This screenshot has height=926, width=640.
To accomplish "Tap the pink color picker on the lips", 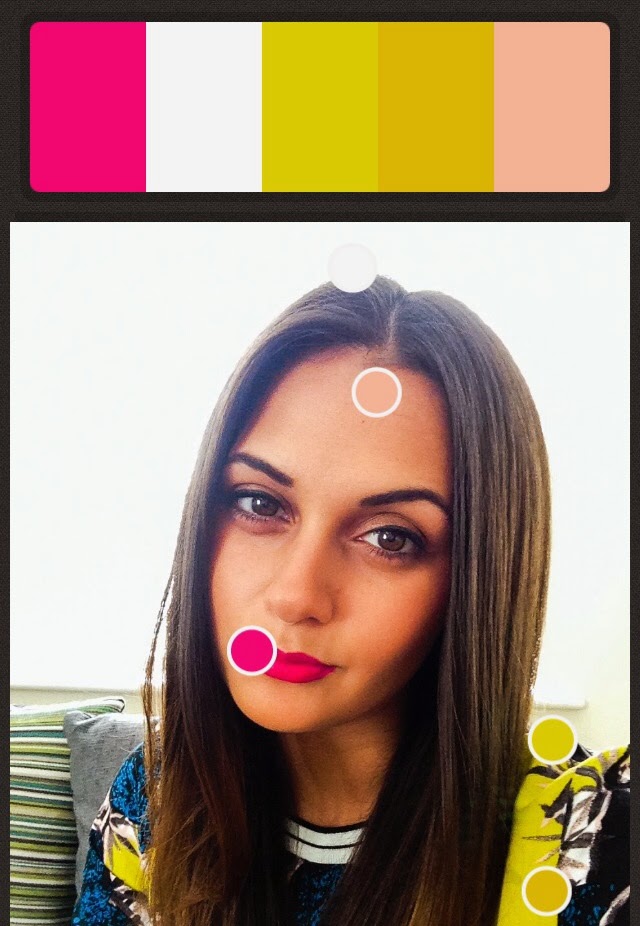I will (252, 650).
